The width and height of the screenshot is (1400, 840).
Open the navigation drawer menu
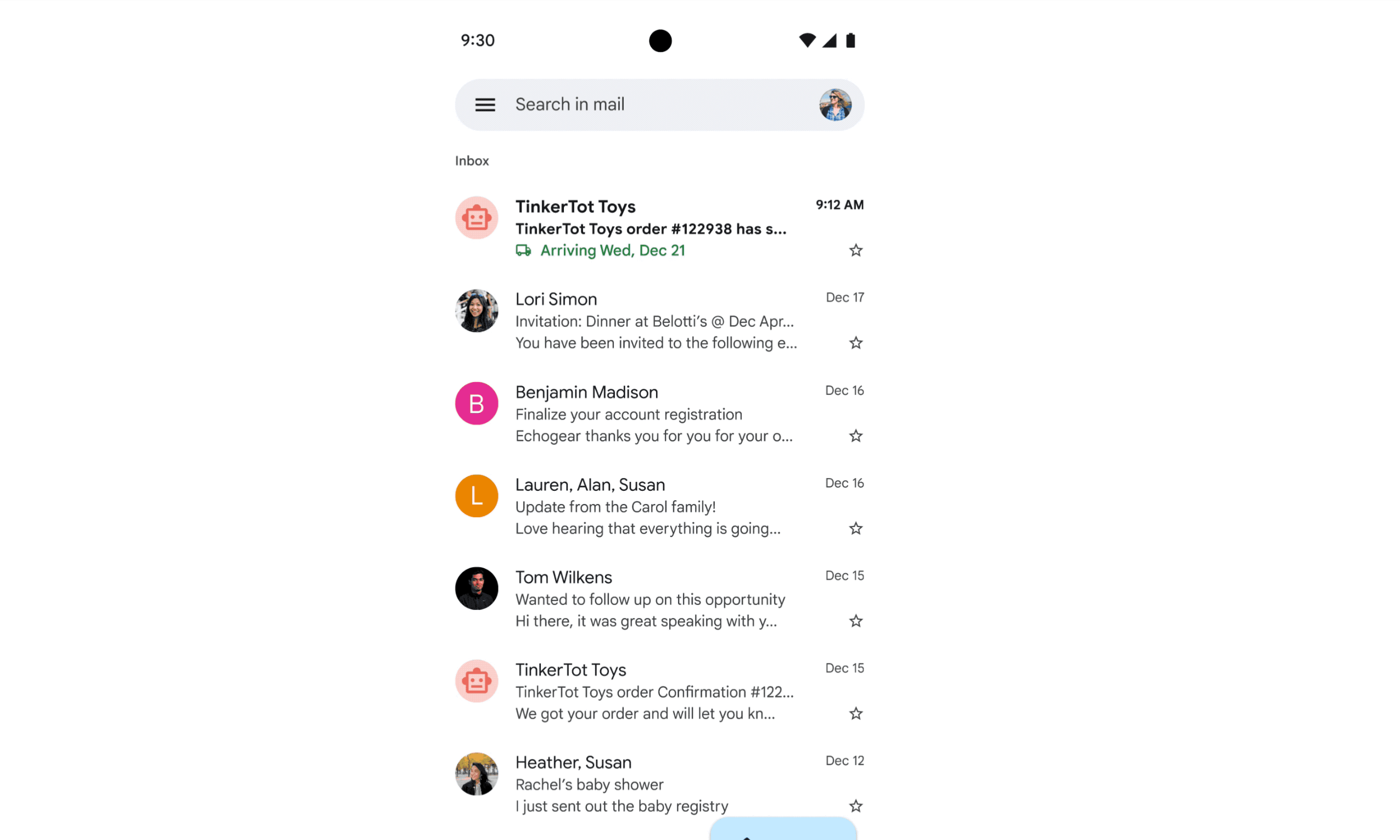pos(484,105)
